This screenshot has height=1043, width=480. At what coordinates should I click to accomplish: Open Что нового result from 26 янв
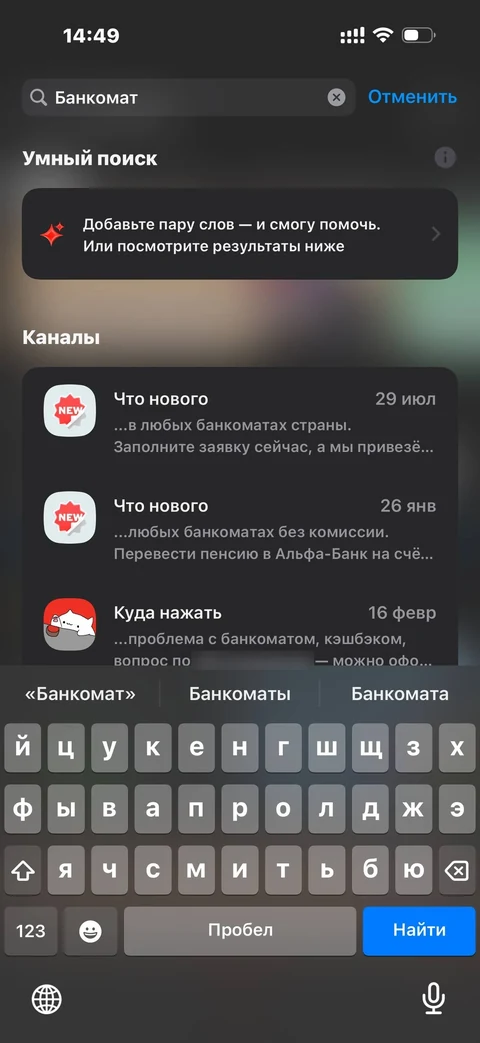click(x=240, y=528)
